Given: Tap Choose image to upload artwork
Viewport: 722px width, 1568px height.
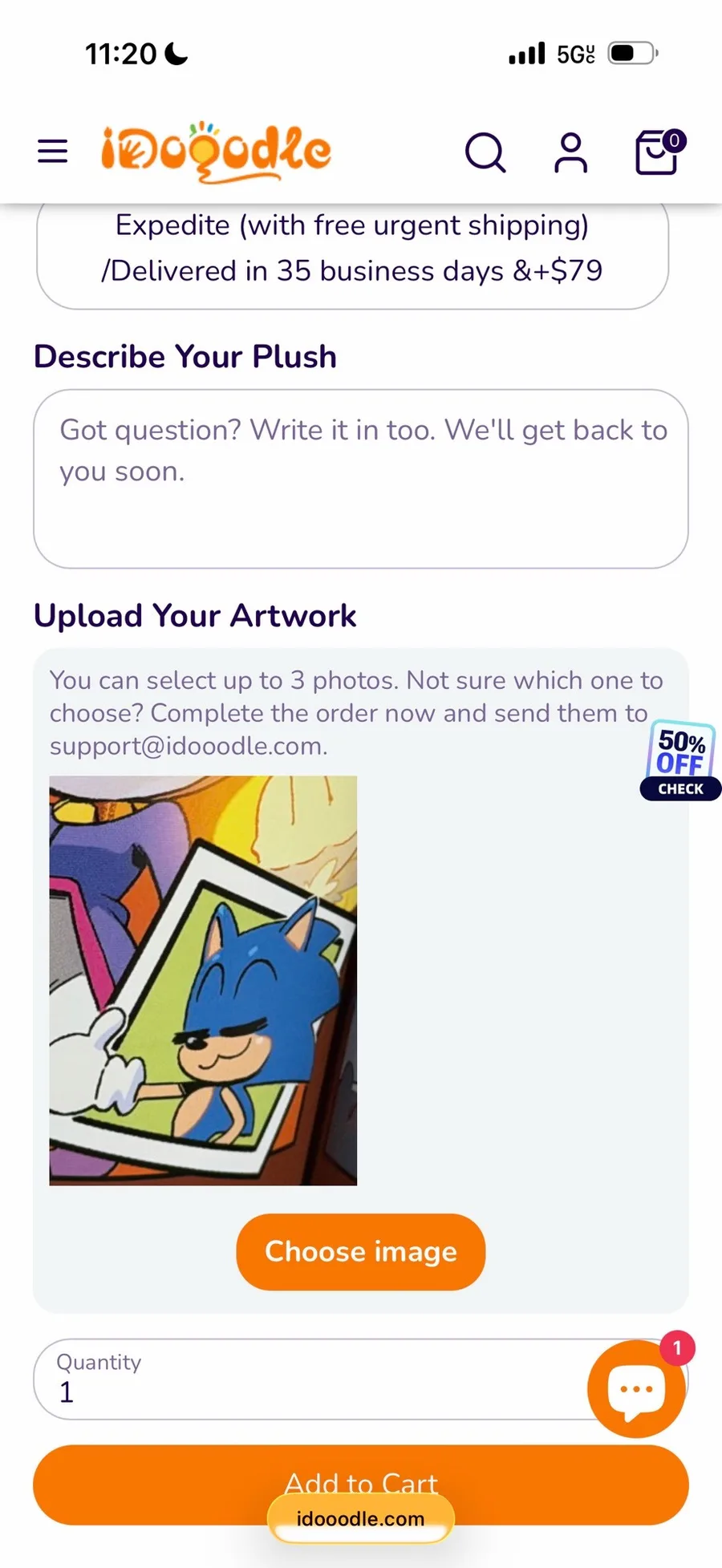Looking at the screenshot, I should (x=361, y=1251).
